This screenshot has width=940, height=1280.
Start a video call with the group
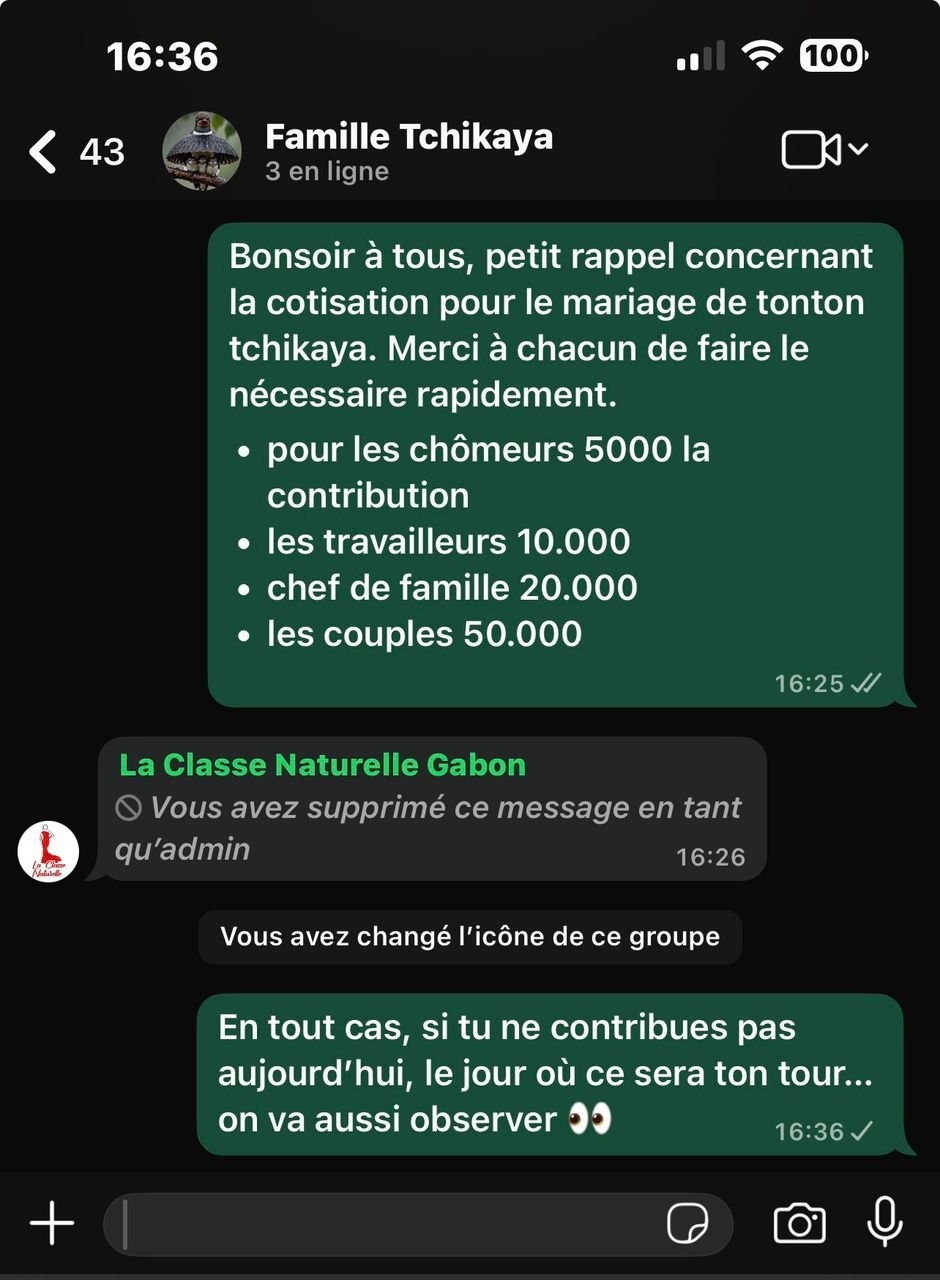point(811,151)
